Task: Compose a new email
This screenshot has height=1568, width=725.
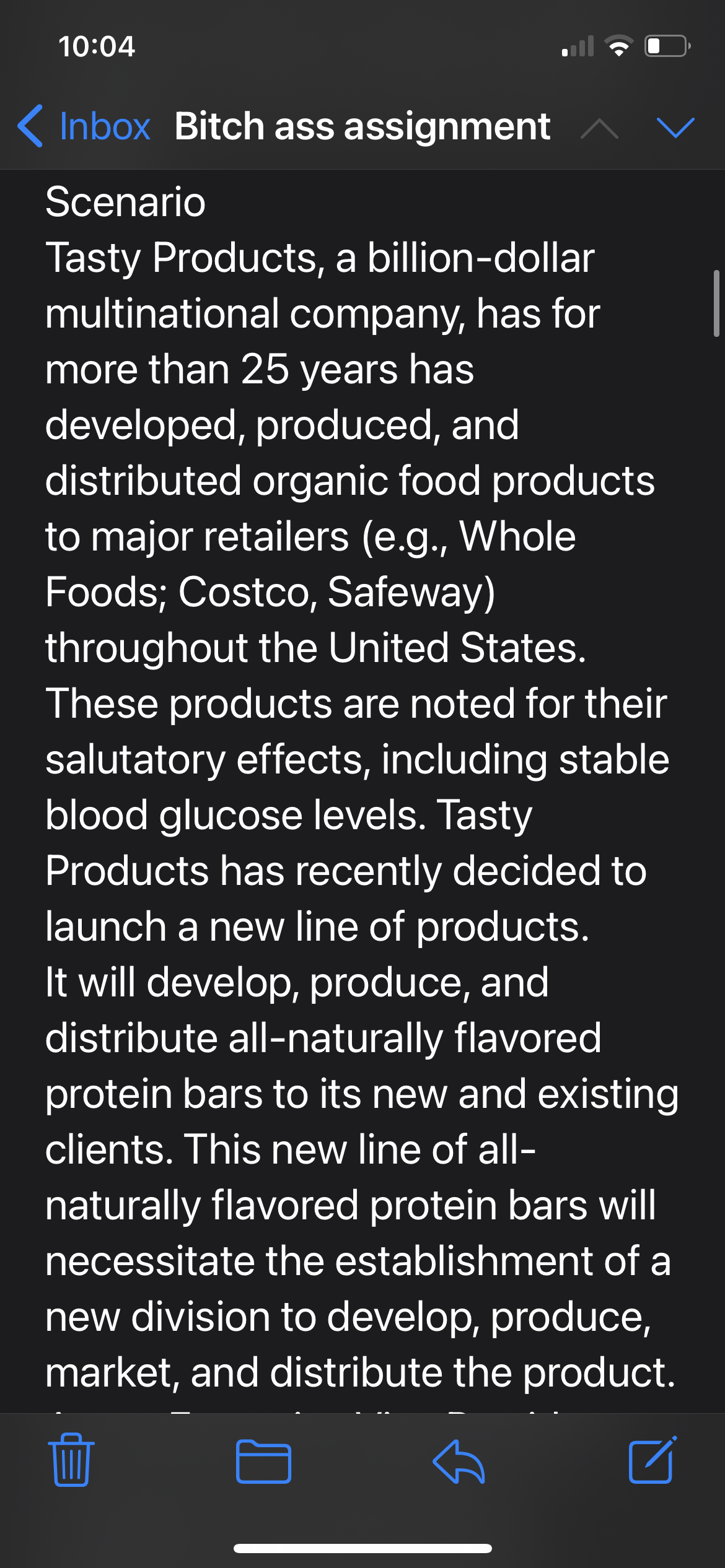Action: 652,1460
